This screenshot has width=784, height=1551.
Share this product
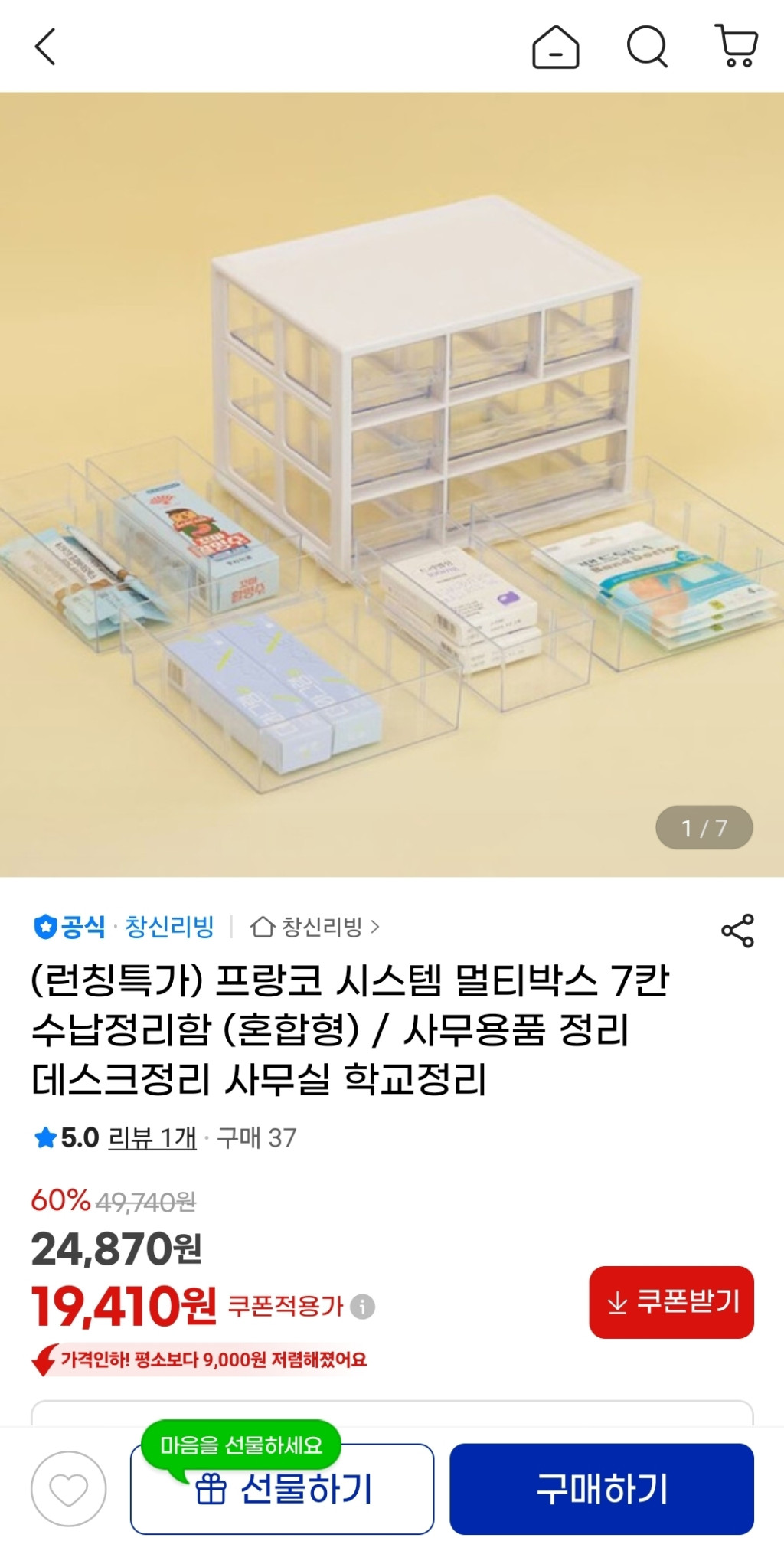pyautogui.click(x=737, y=930)
